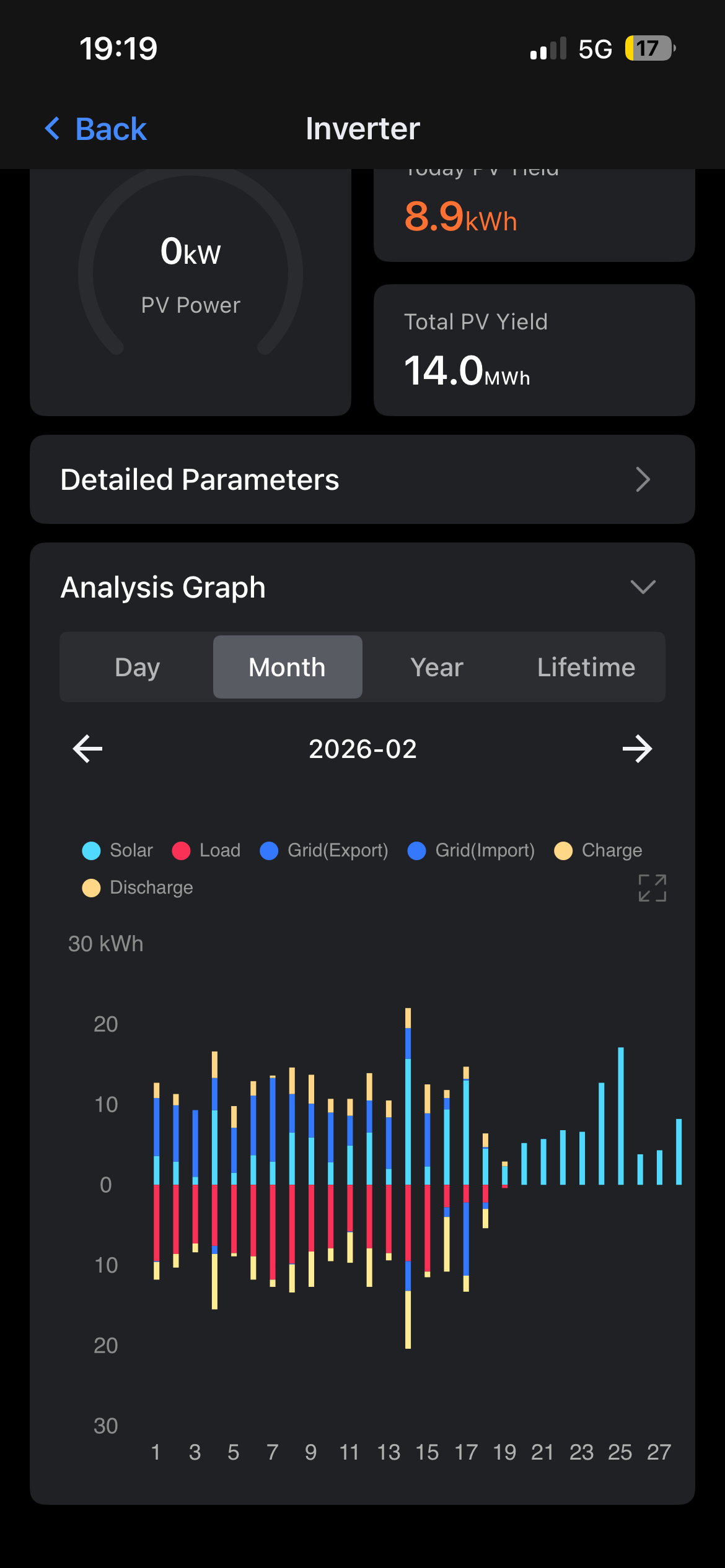The height and width of the screenshot is (1568, 725).
Task: Go to the previous month
Action: click(x=87, y=749)
